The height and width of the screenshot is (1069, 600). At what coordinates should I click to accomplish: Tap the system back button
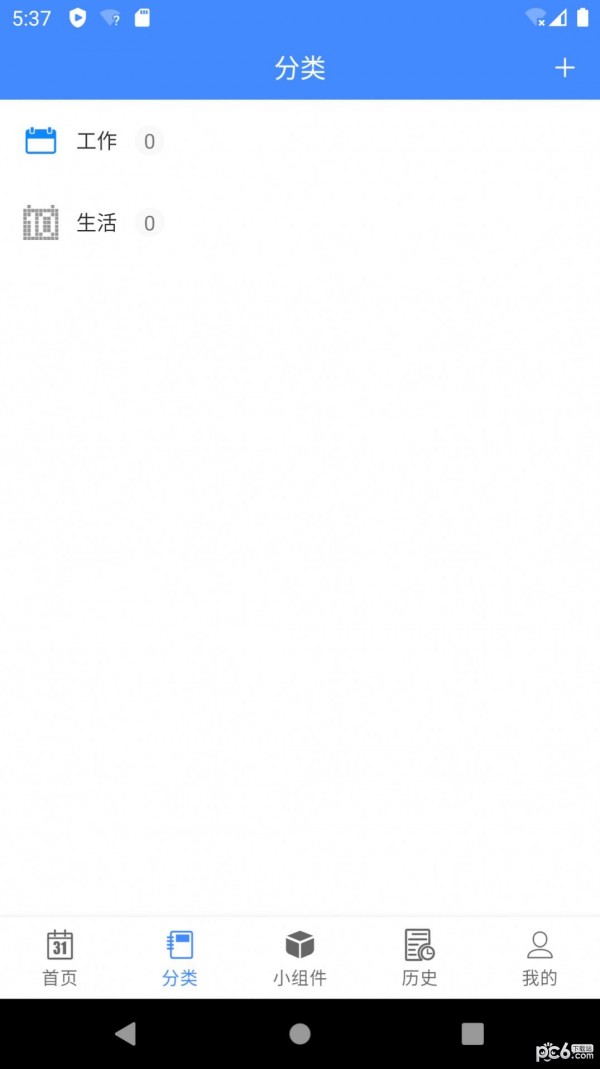(x=125, y=1033)
